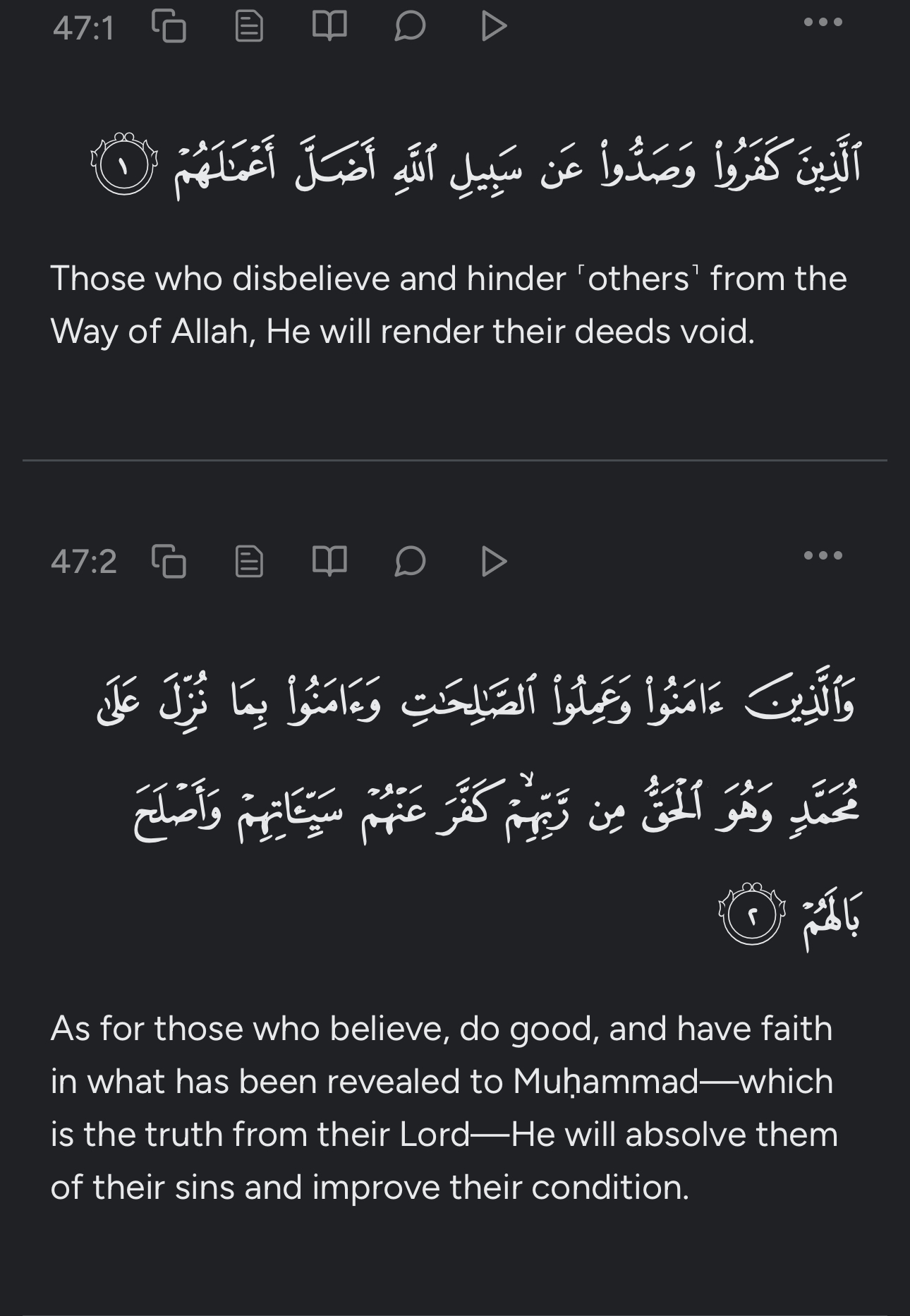Tap the 47:2 verse number link
The image size is (910, 1316).
pyautogui.click(x=83, y=562)
